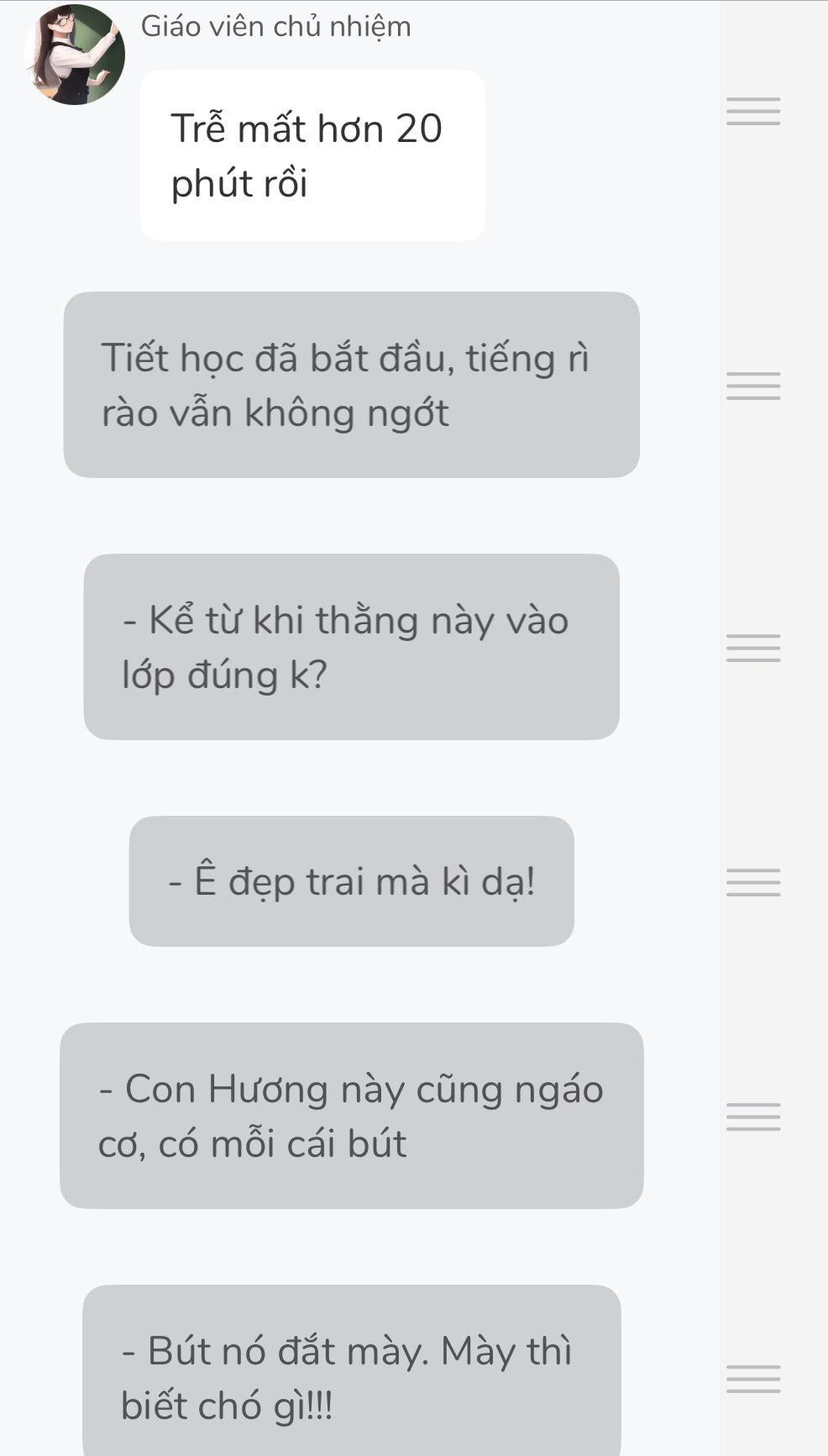Tap handle beside "Kể từ khi thằng này" message
Viewport: 828px width, 1456px height.
(x=753, y=648)
